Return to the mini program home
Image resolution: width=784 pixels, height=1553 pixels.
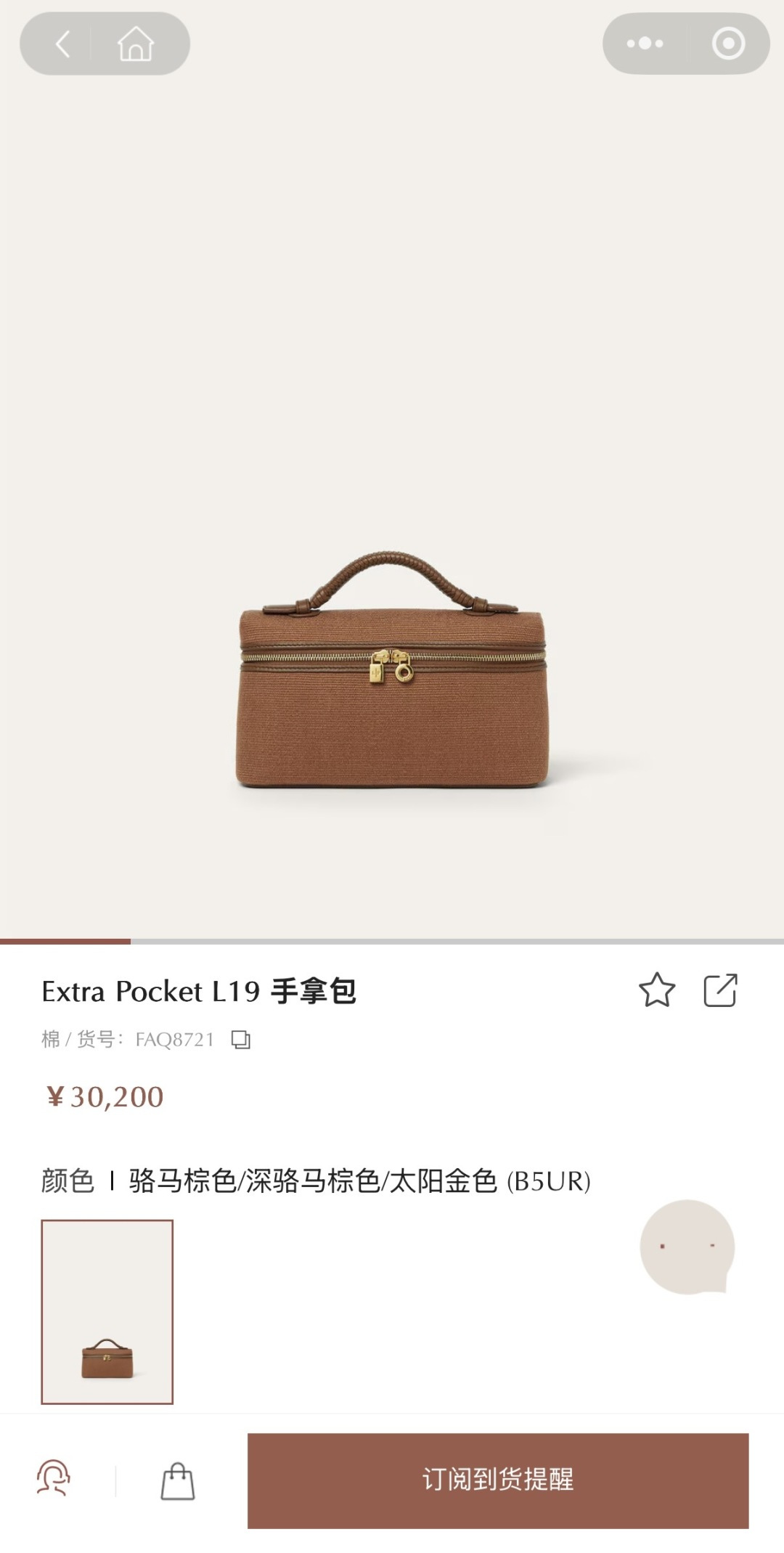136,44
